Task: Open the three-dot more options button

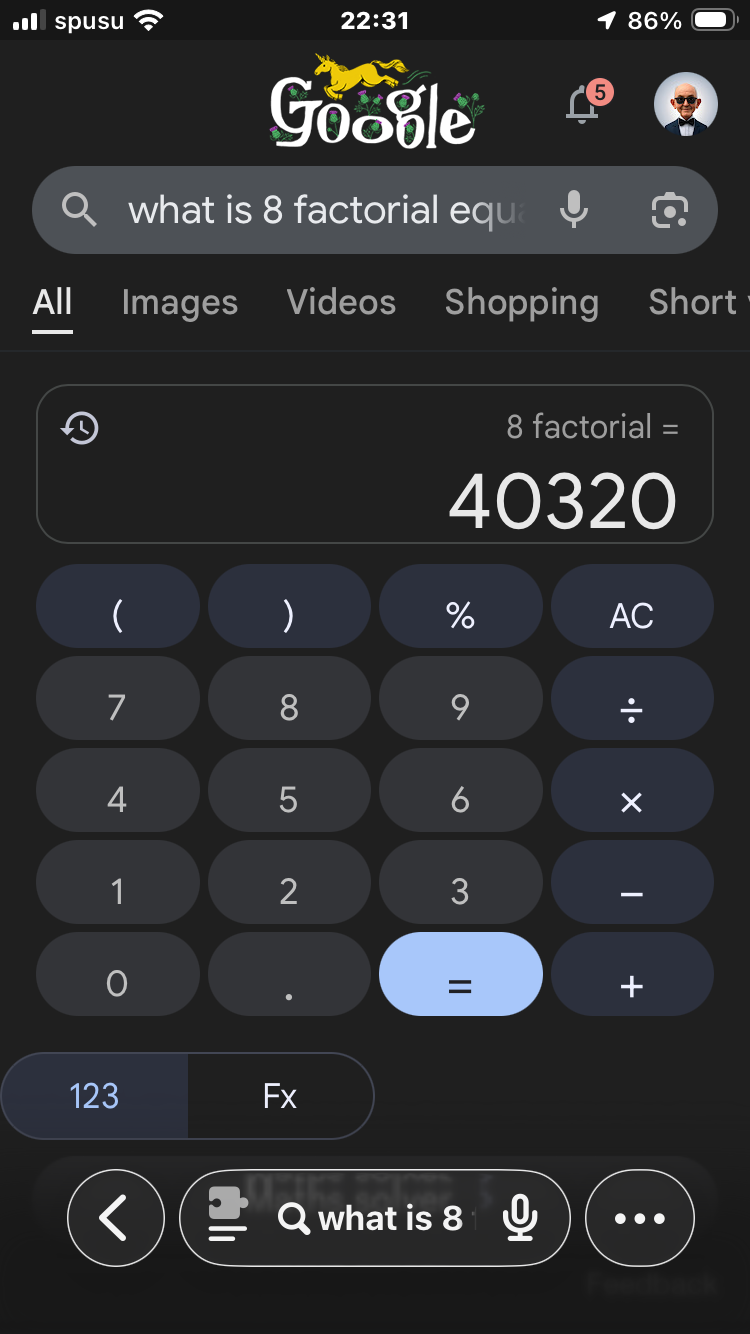Action: click(639, 1218)
